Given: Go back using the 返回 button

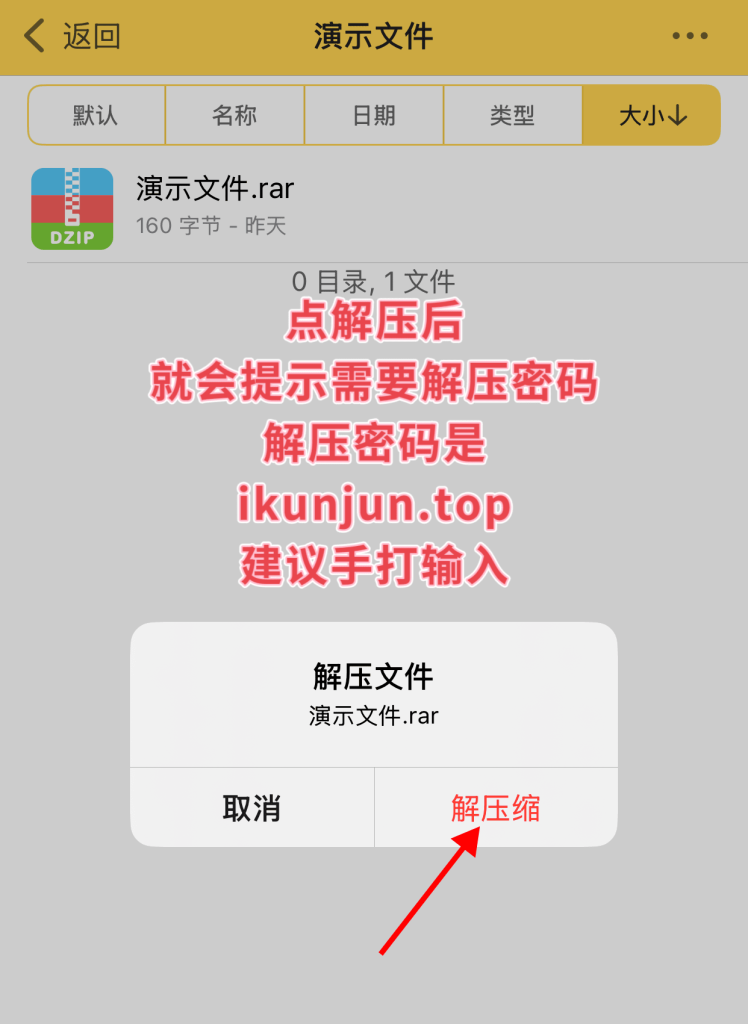Looking at the screenshot, I should [x=72, y=37].
